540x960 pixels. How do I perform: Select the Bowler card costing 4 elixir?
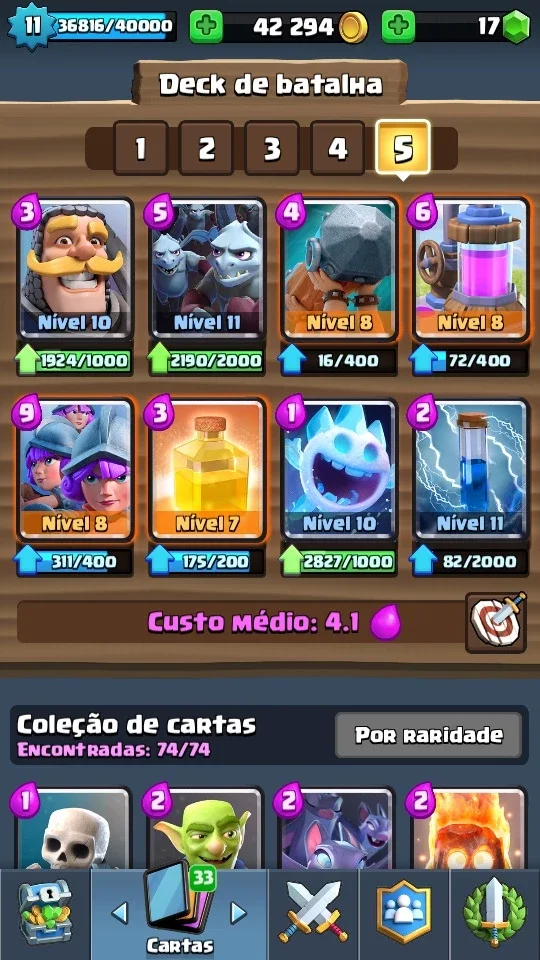pos(339,269)
